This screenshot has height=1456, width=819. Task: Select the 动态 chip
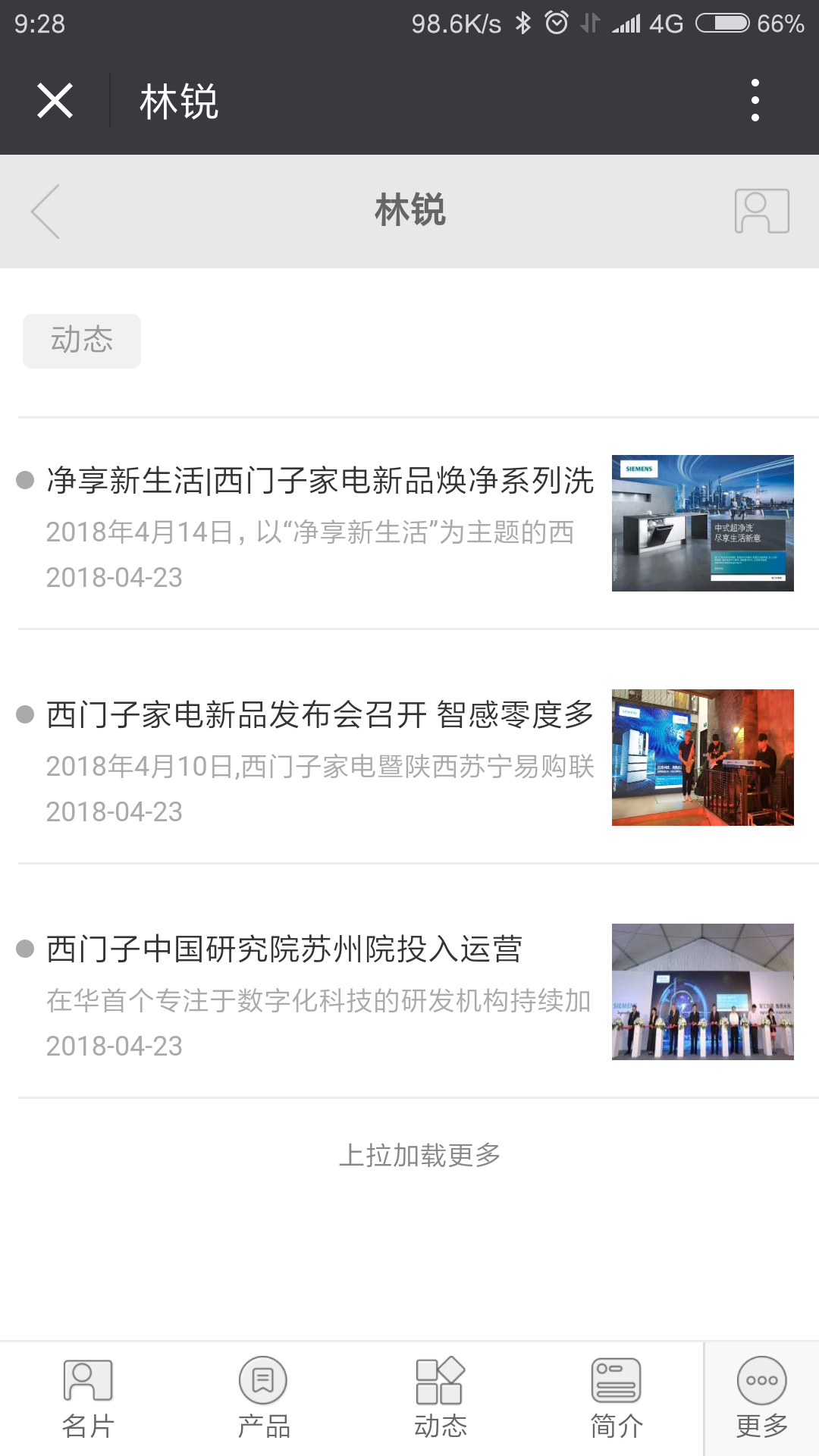click(82, 340)
